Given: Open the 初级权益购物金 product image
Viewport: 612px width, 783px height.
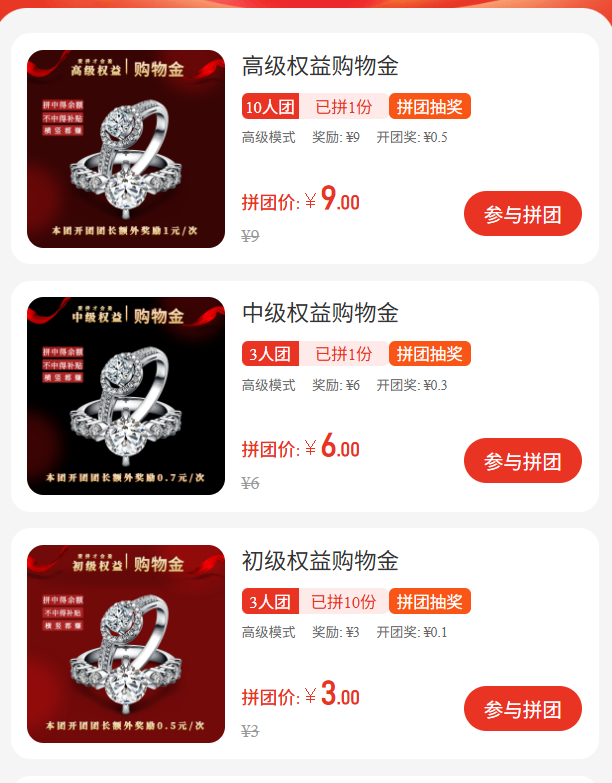Looking at the screenshot, I should point(126,644).
